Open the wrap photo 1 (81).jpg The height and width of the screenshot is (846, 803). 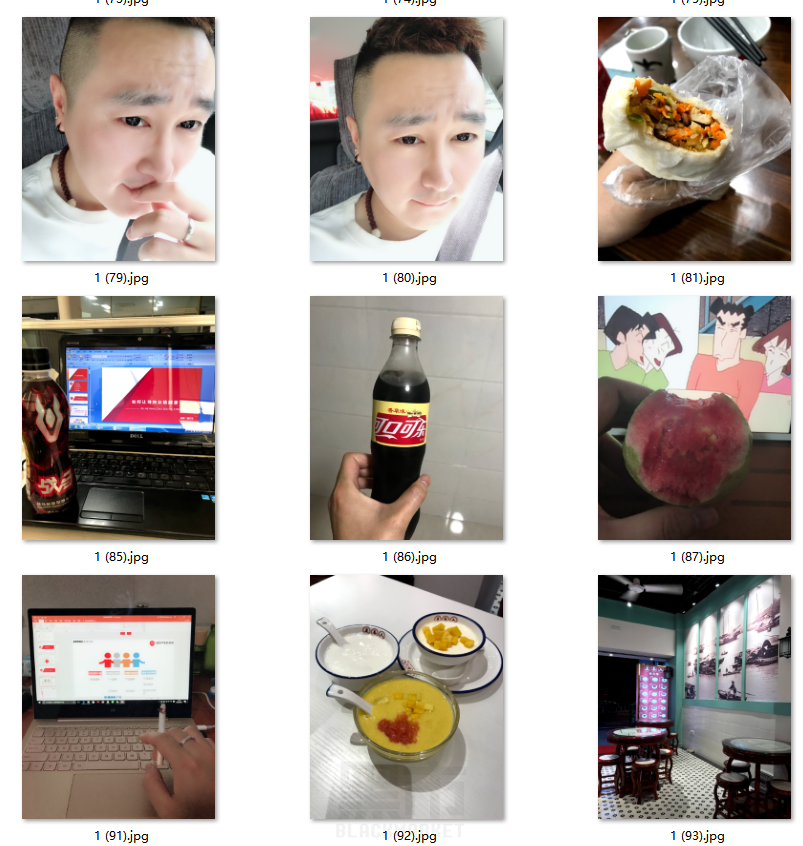[695, 140]
